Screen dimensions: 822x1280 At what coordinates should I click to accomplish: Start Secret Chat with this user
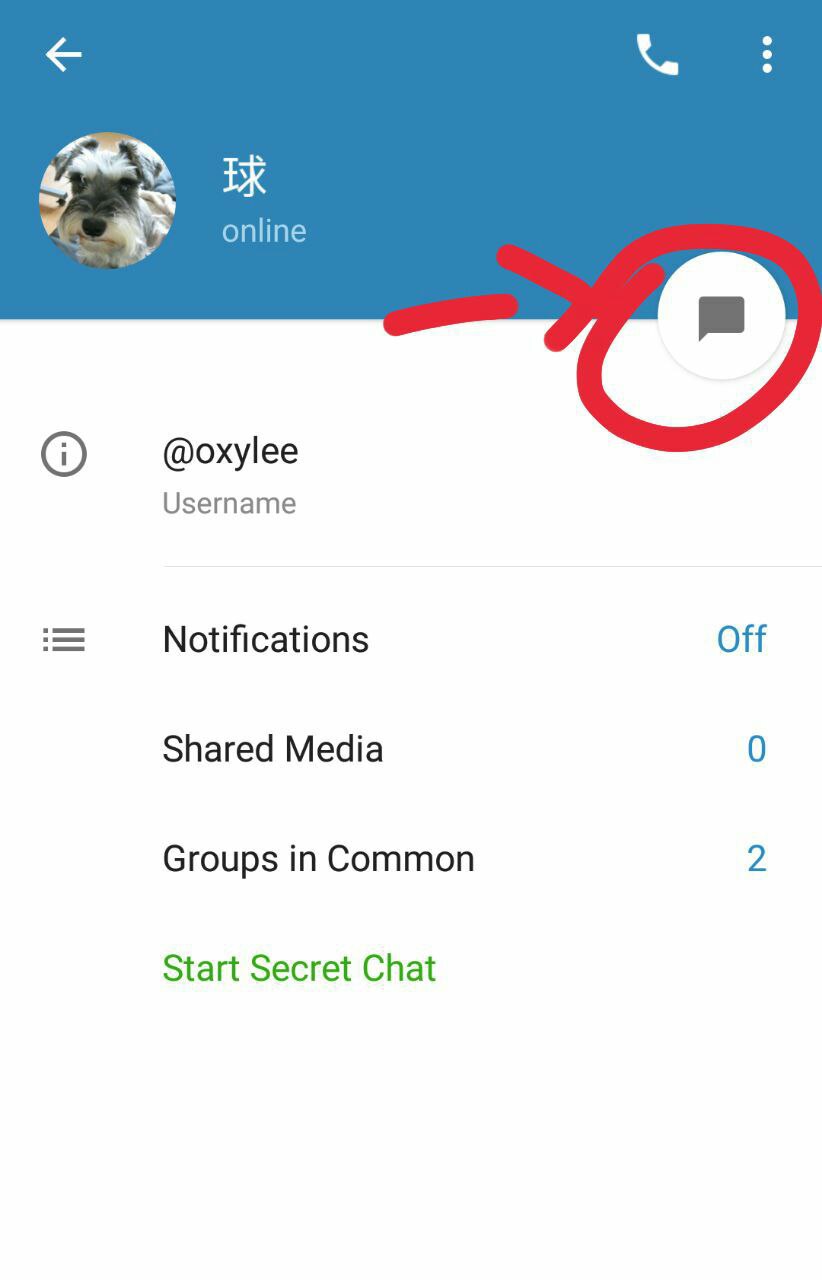click(299, 968)
